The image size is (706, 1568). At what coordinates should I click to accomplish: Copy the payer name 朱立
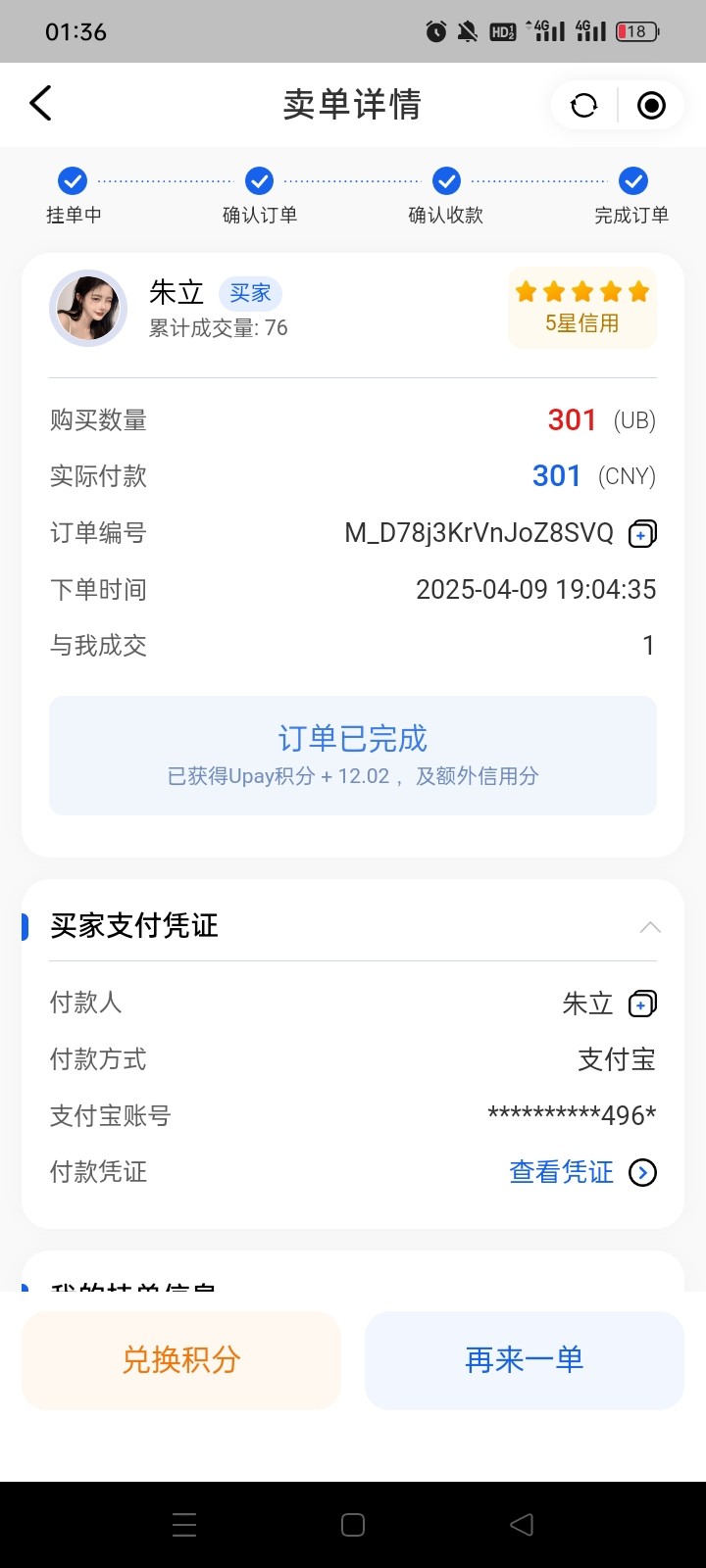coord(642,1004)
